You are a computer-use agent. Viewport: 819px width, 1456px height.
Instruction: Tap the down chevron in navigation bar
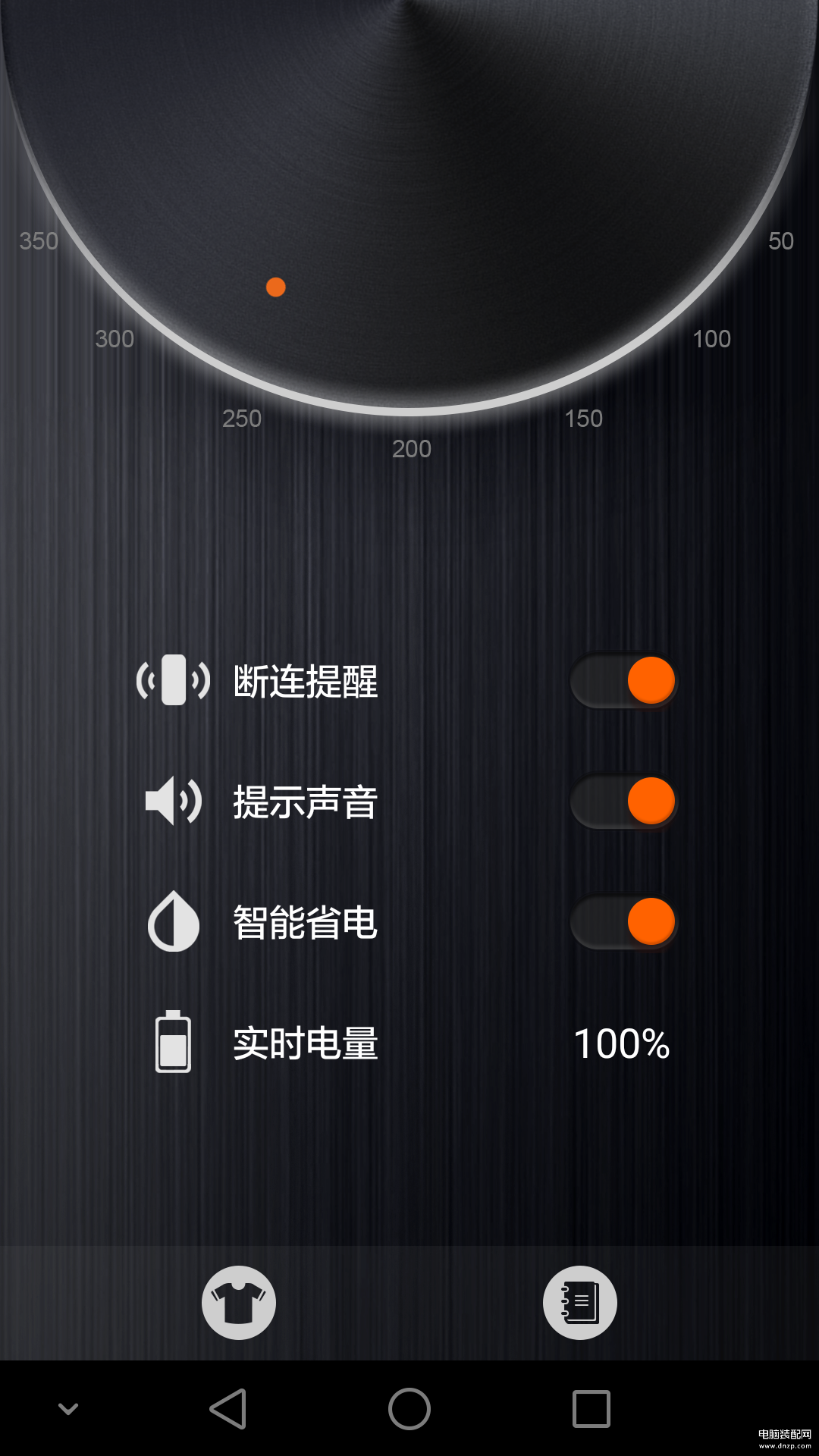[68, 1409]
